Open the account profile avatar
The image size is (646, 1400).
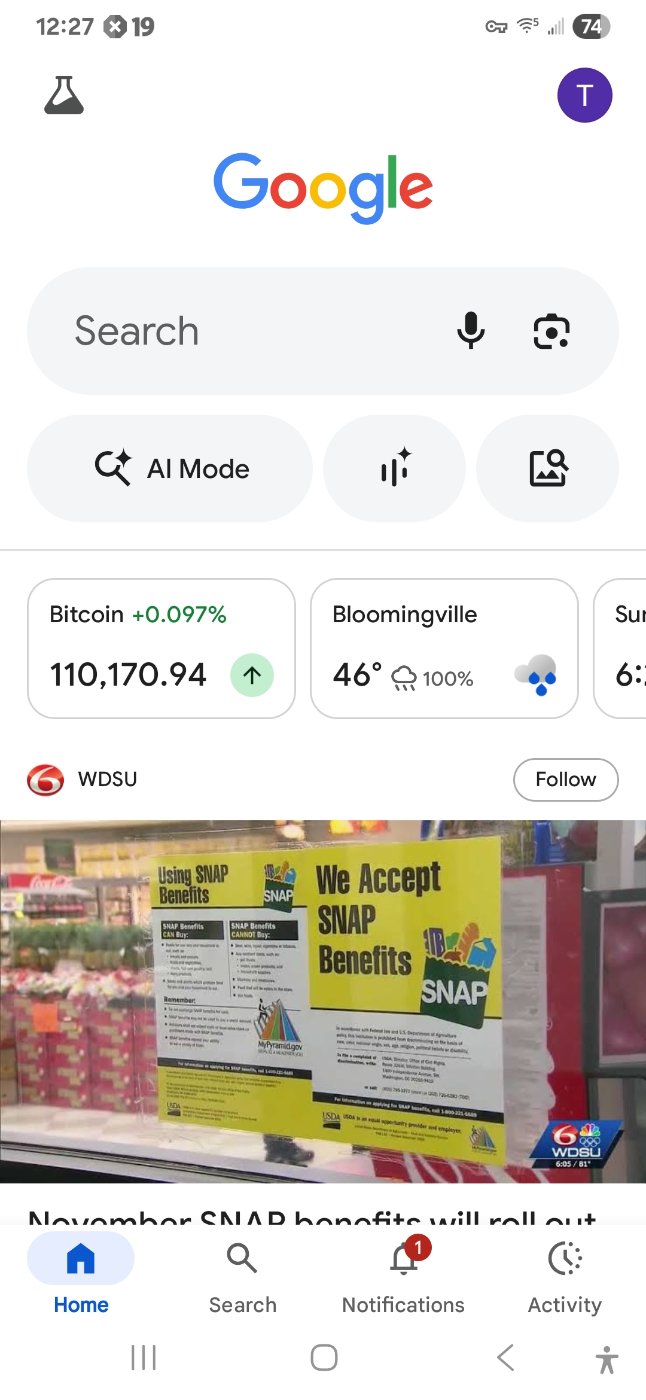(x=584, y=95)
